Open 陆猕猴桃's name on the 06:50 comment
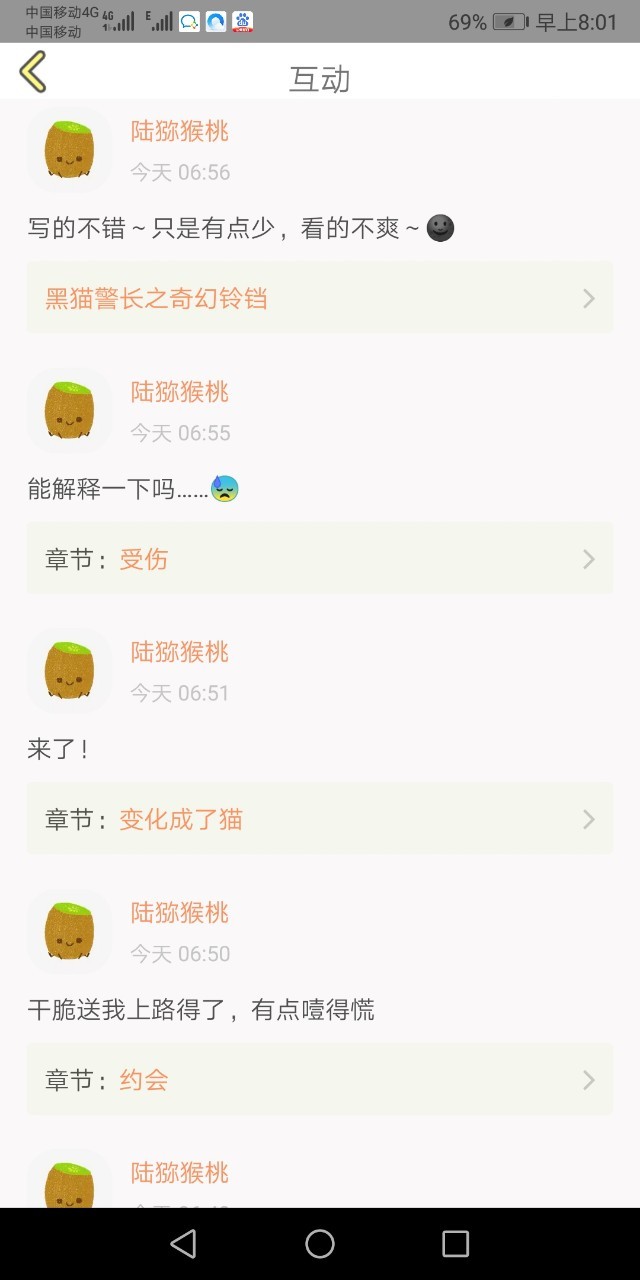Screen dimensions: 640x1280 [180, 913]
